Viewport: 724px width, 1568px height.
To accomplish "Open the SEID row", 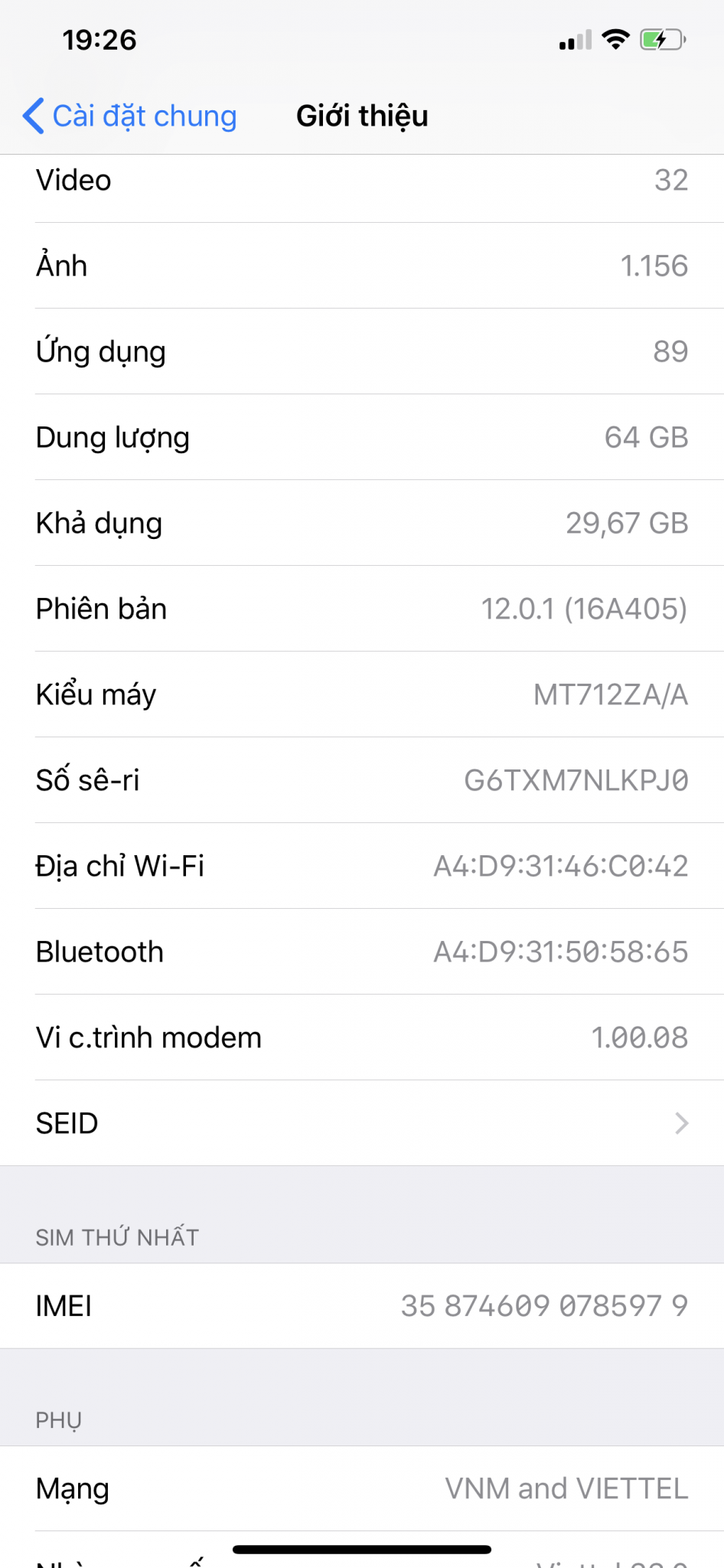I will pos(362,1123).
